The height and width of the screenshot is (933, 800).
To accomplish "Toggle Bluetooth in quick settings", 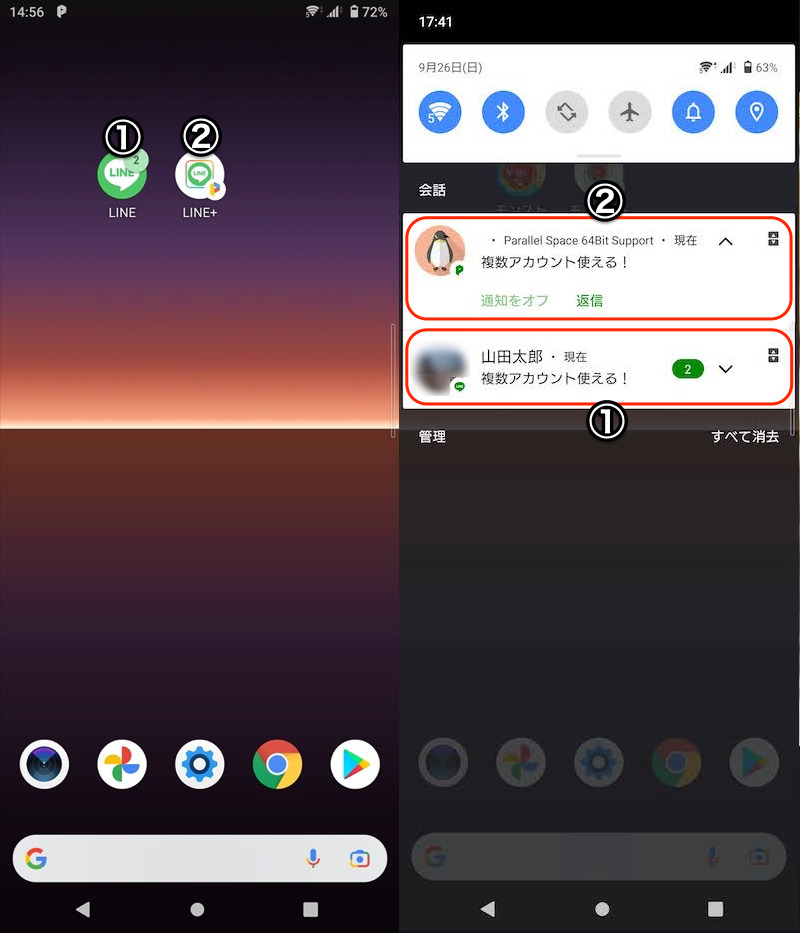I will tap(504, 112).
